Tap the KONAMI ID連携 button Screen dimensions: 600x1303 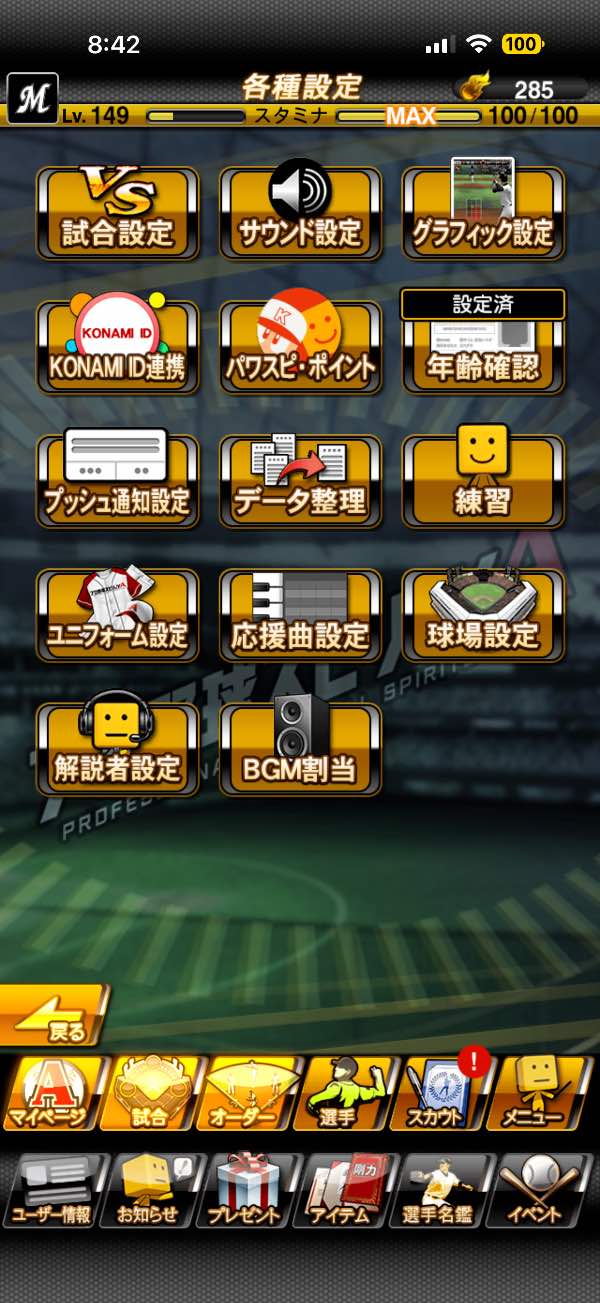pos(117,347)
